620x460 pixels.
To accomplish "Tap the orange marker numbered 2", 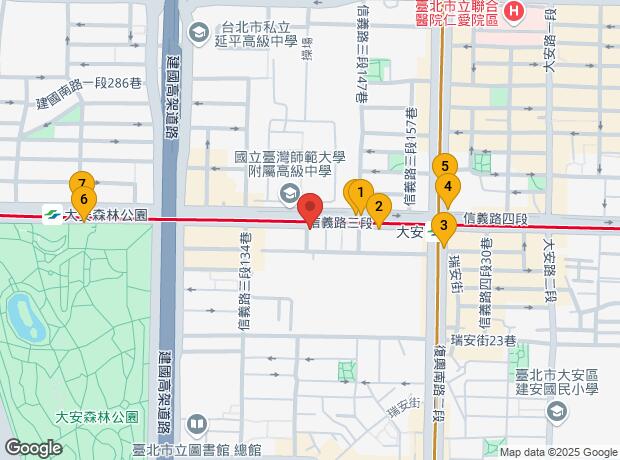I will point(379,207).
